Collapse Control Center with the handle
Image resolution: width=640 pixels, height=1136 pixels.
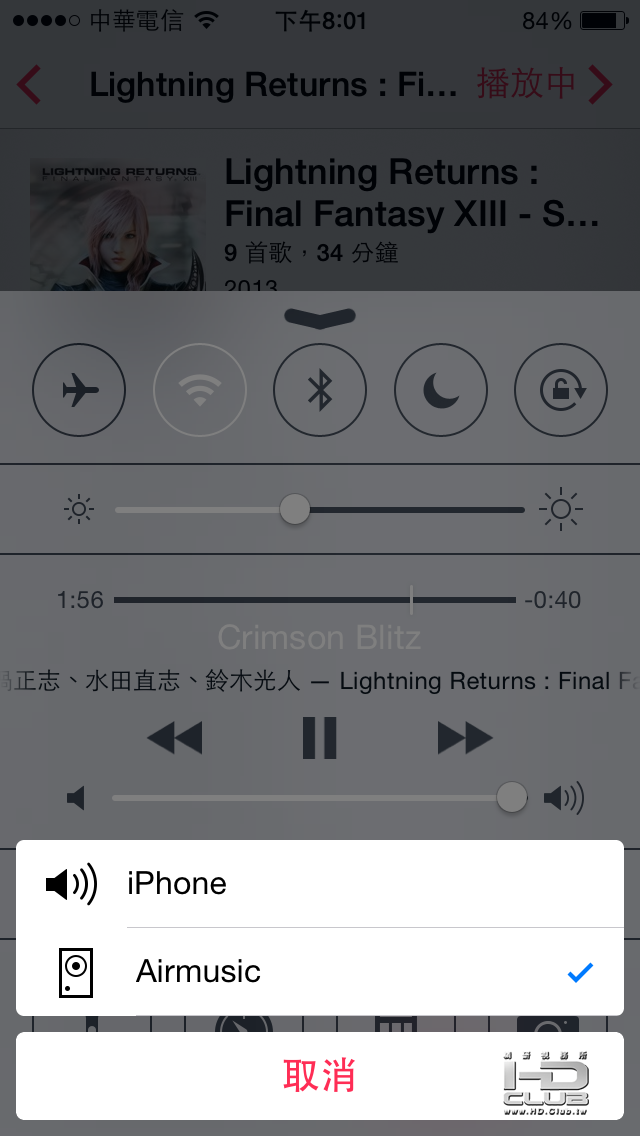pyautogui.click(x=320, y=317)
